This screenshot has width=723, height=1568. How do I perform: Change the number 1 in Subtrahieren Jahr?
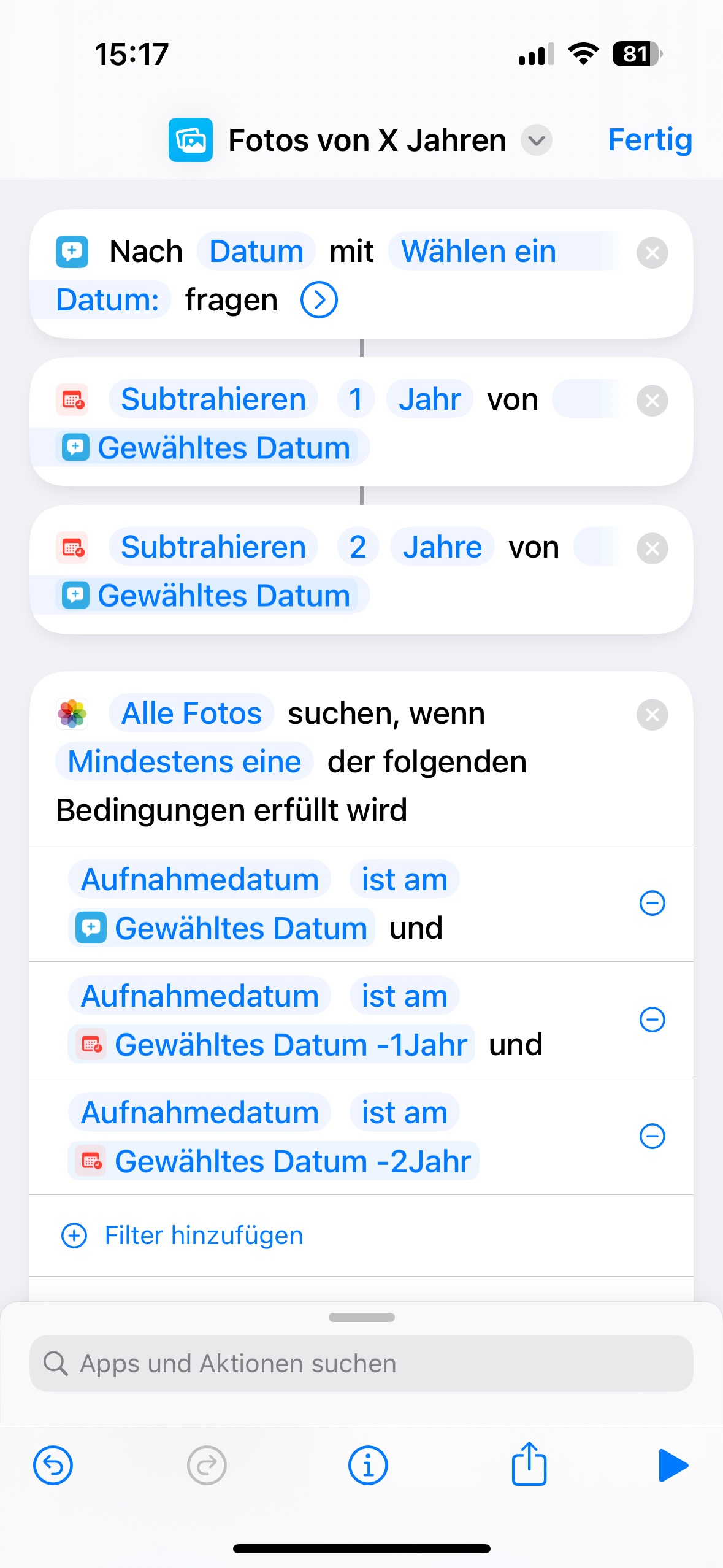pos(356,399)
